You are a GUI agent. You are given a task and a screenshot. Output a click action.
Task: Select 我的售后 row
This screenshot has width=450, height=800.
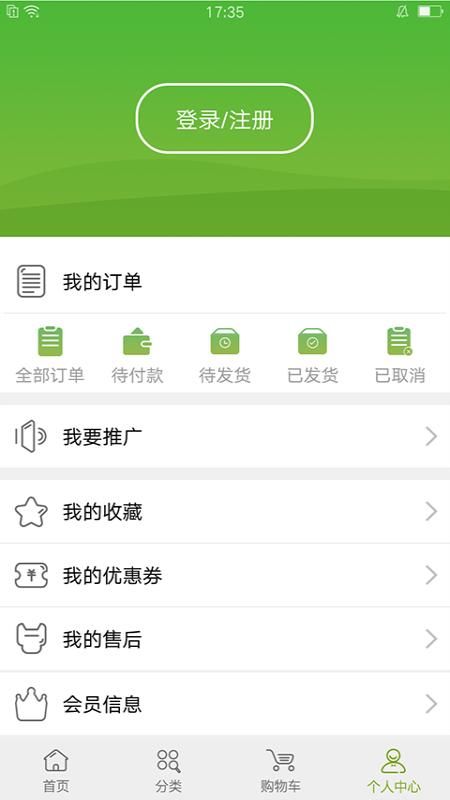pos(225,639)
